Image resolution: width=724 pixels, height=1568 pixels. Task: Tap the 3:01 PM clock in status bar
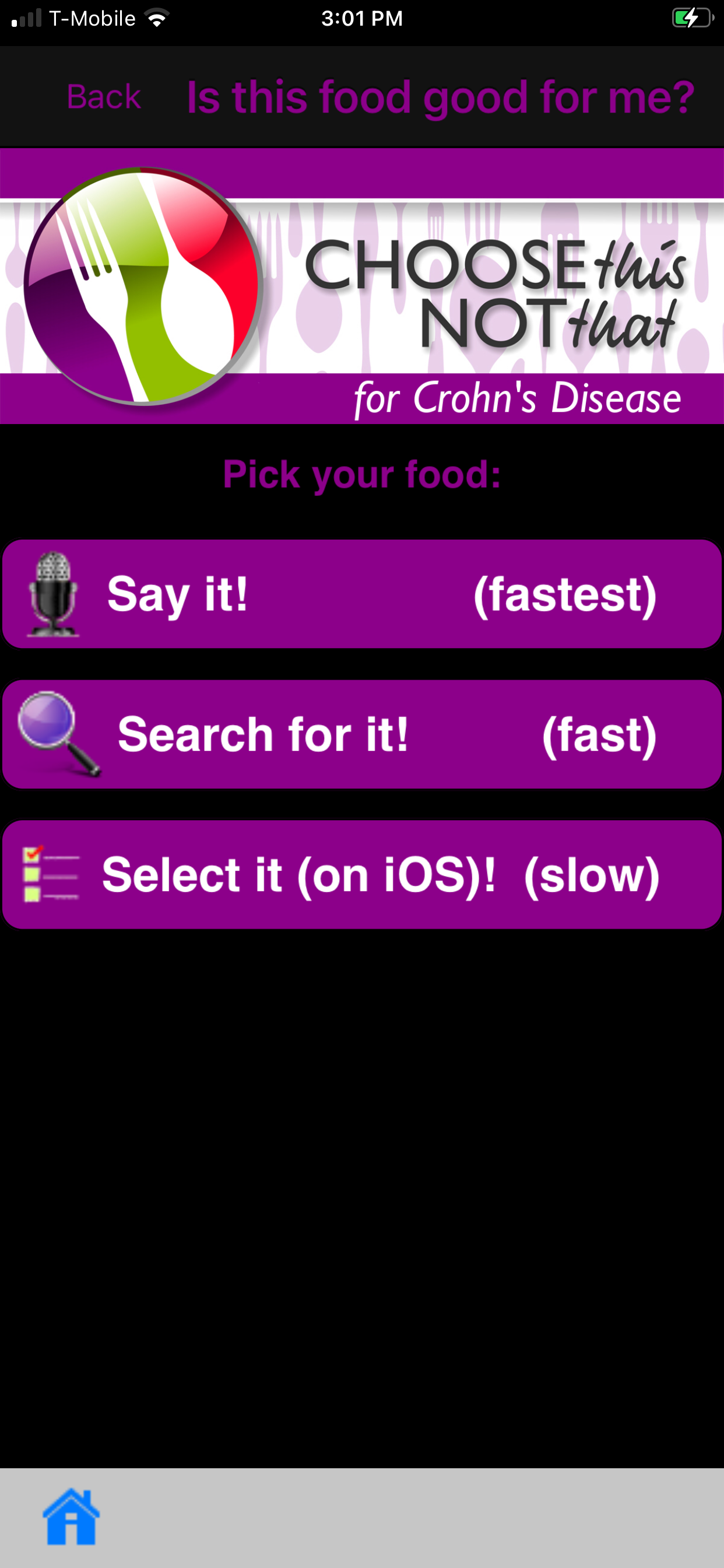(362, 18)
